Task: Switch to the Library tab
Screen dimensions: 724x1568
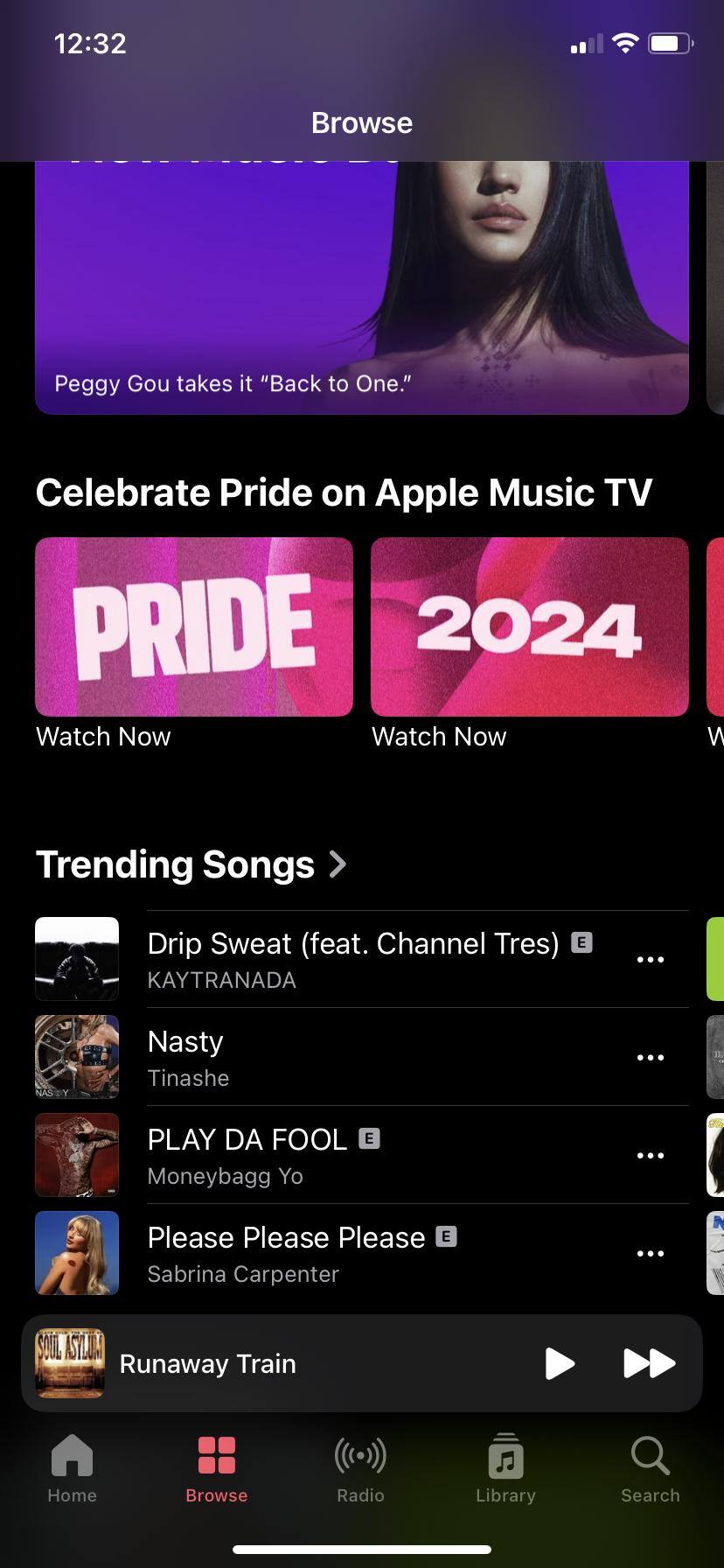Action: point(505,1470)
